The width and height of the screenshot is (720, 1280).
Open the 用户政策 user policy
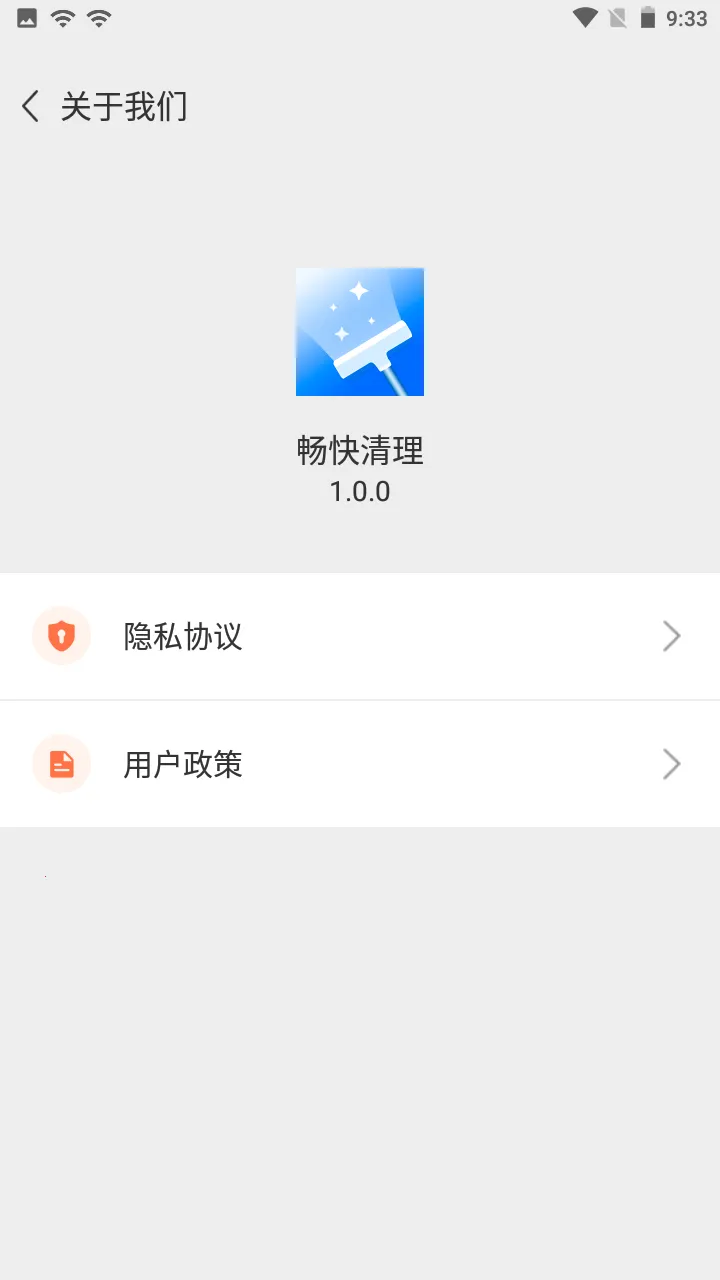pyautogui.click(x=183, y=764)
